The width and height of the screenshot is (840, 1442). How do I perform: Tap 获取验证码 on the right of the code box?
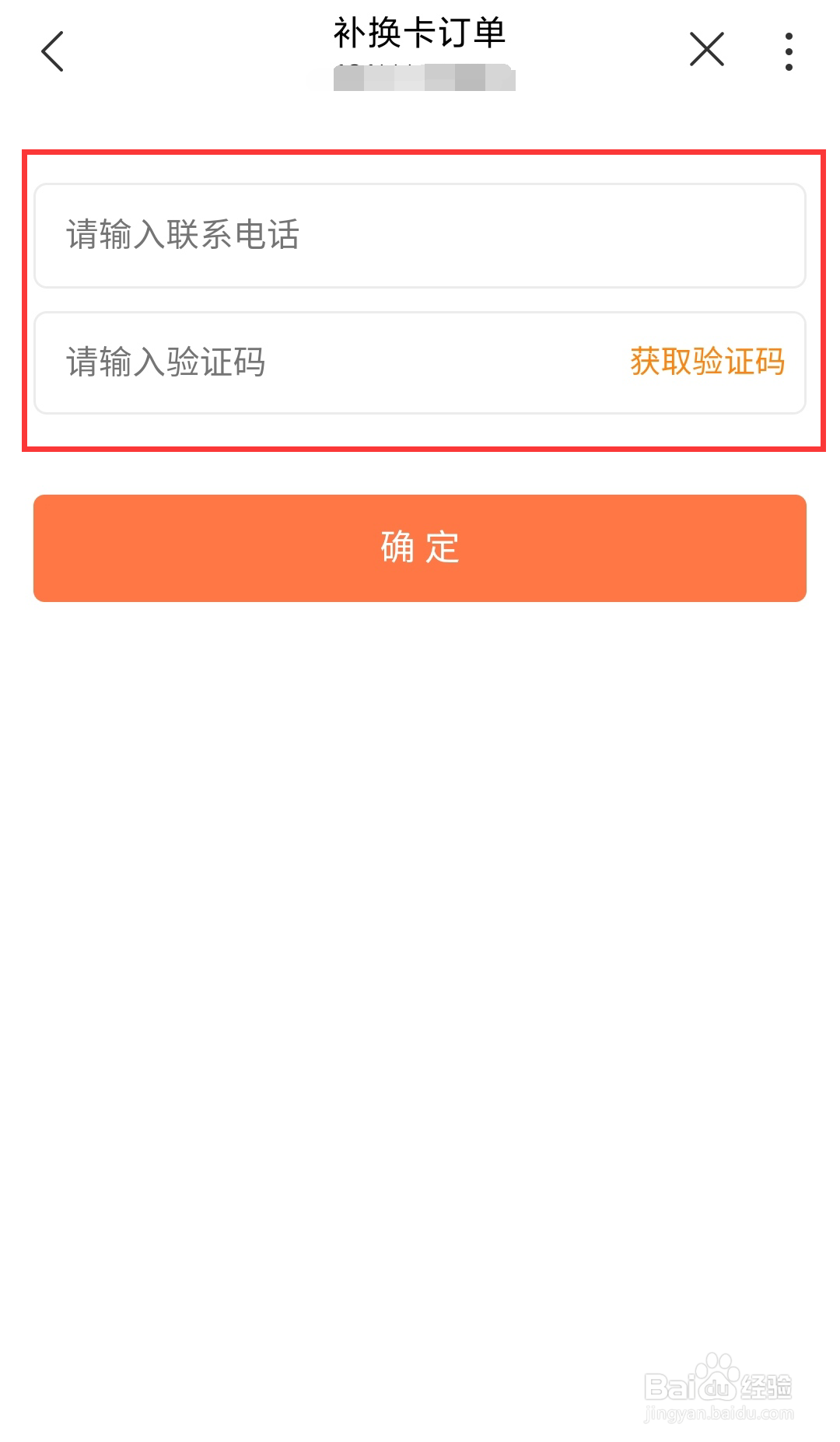[706, 362]
